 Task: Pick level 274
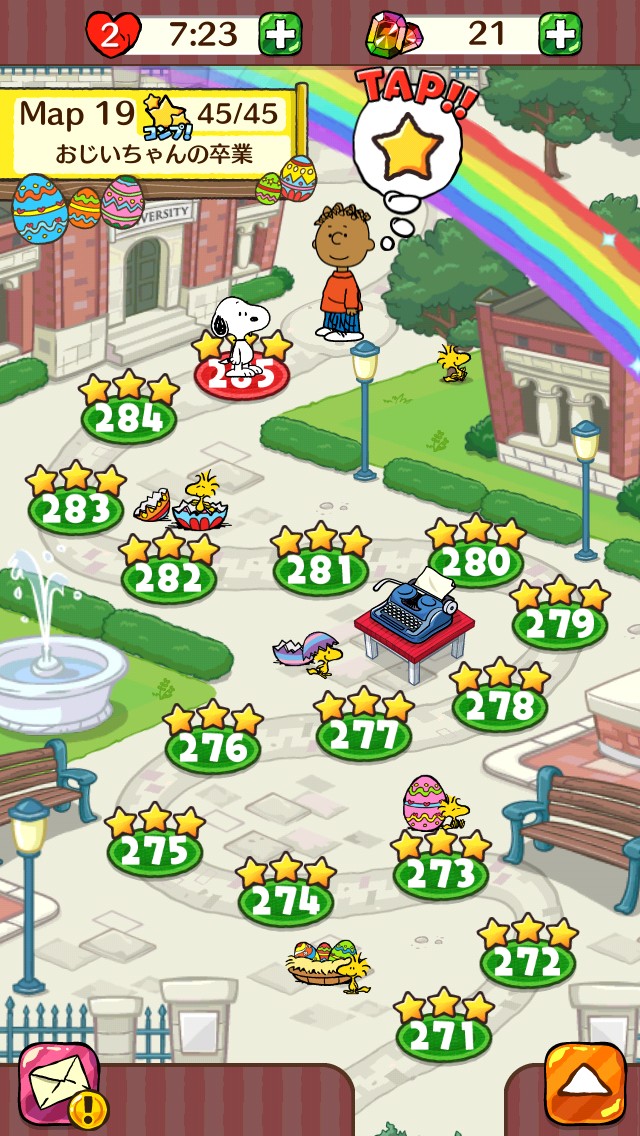coord(286,901)
